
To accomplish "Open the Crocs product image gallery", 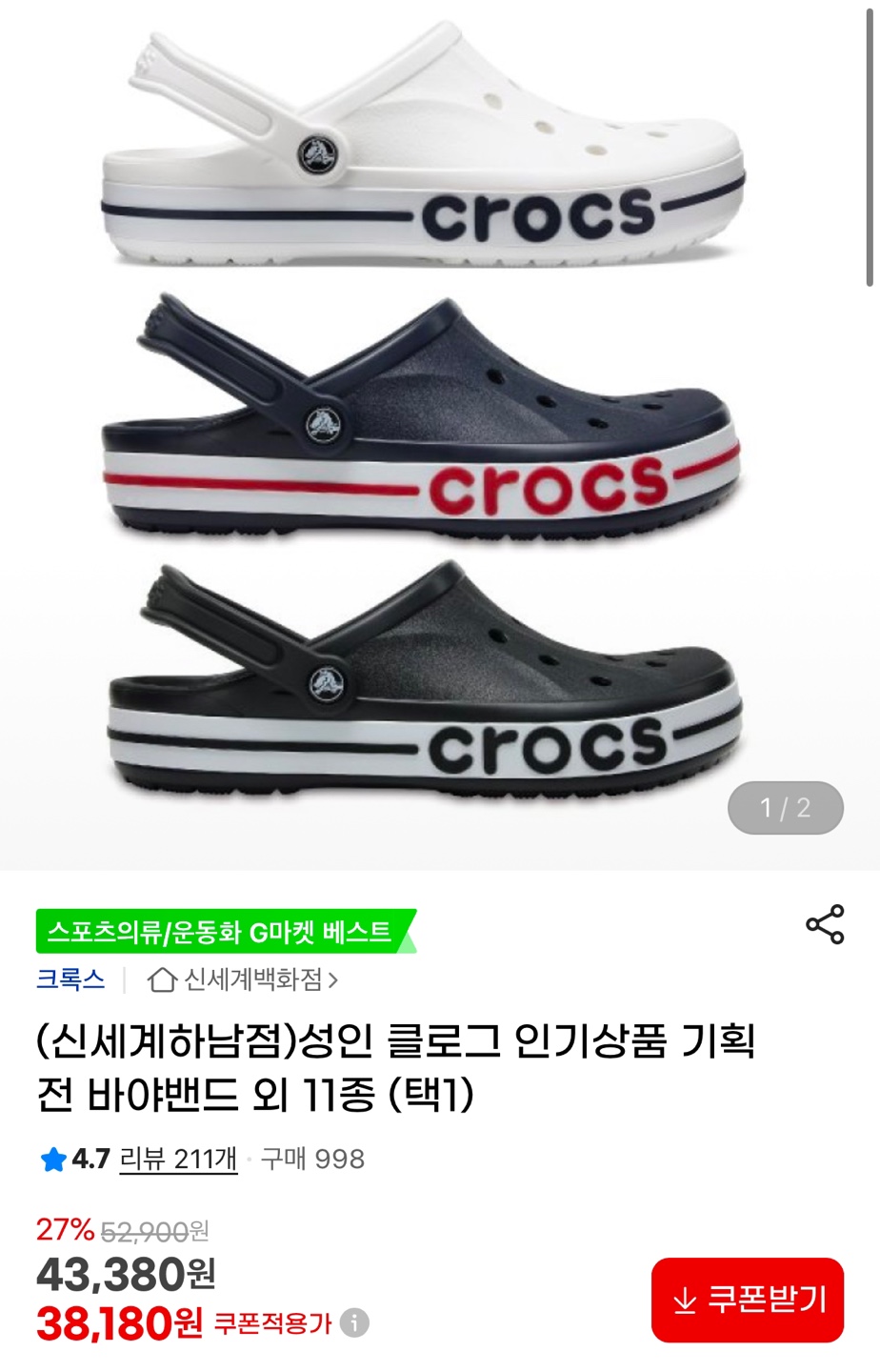I will click(x=425, y=429).
